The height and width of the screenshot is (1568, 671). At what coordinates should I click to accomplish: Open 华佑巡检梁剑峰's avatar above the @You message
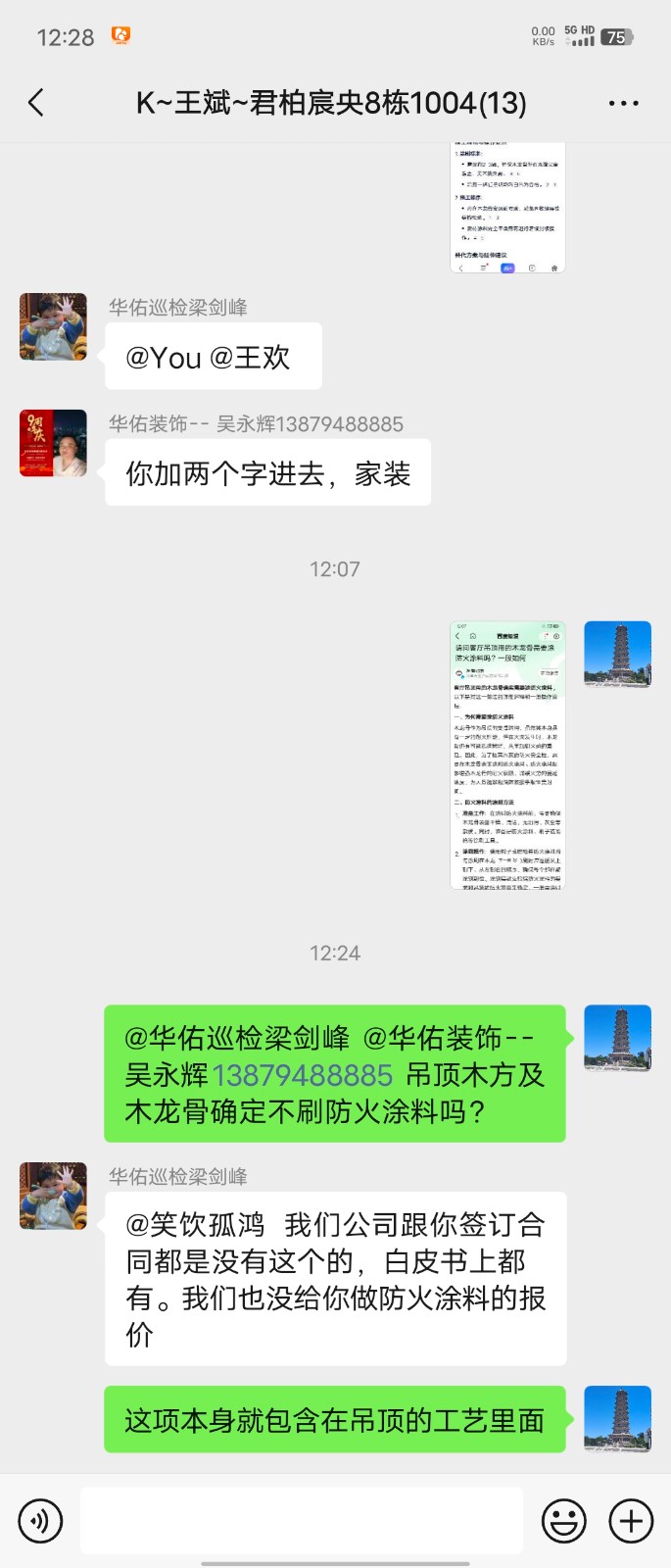point(53,326)
